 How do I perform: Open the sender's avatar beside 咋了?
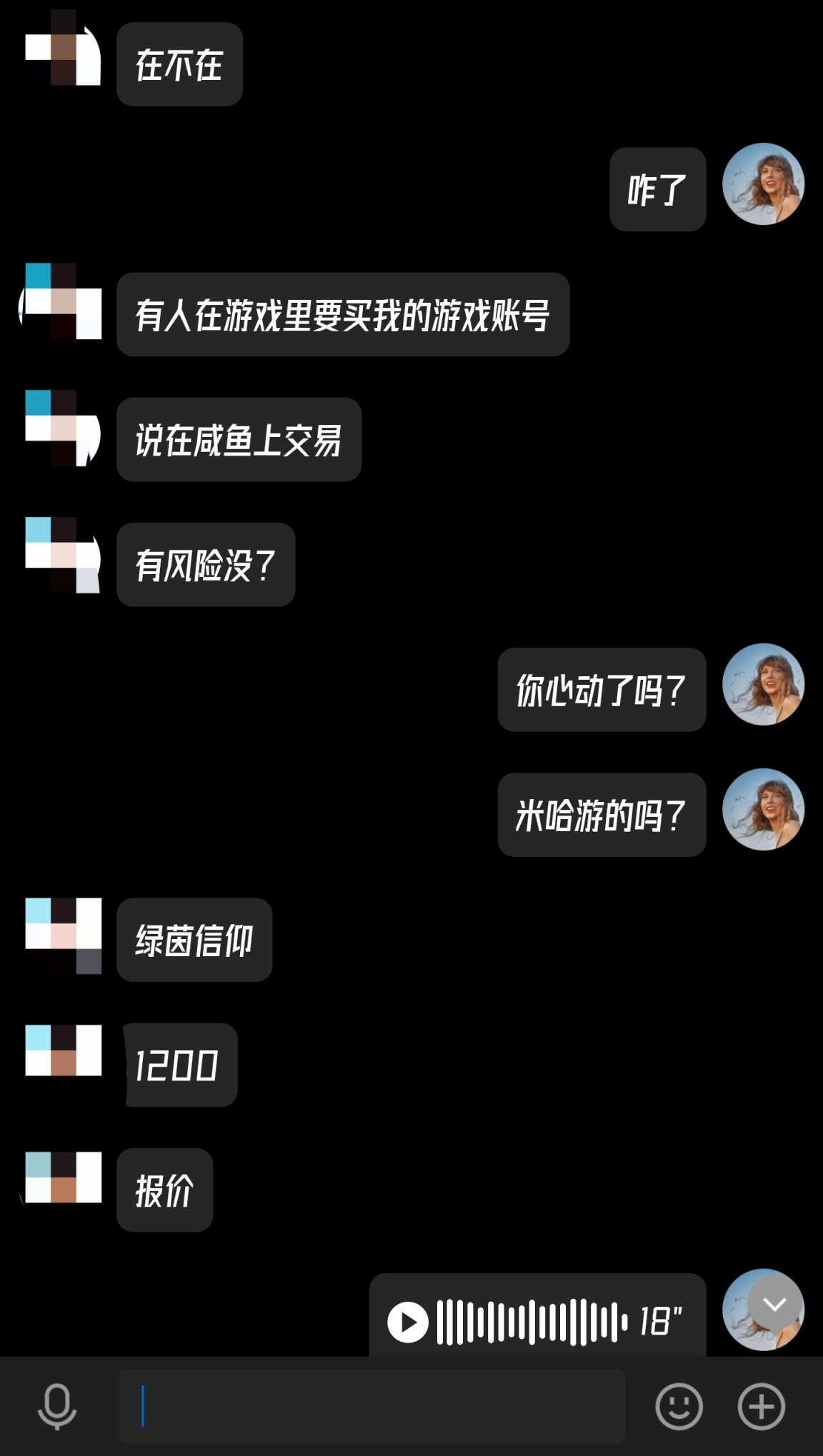coord(763,184)
